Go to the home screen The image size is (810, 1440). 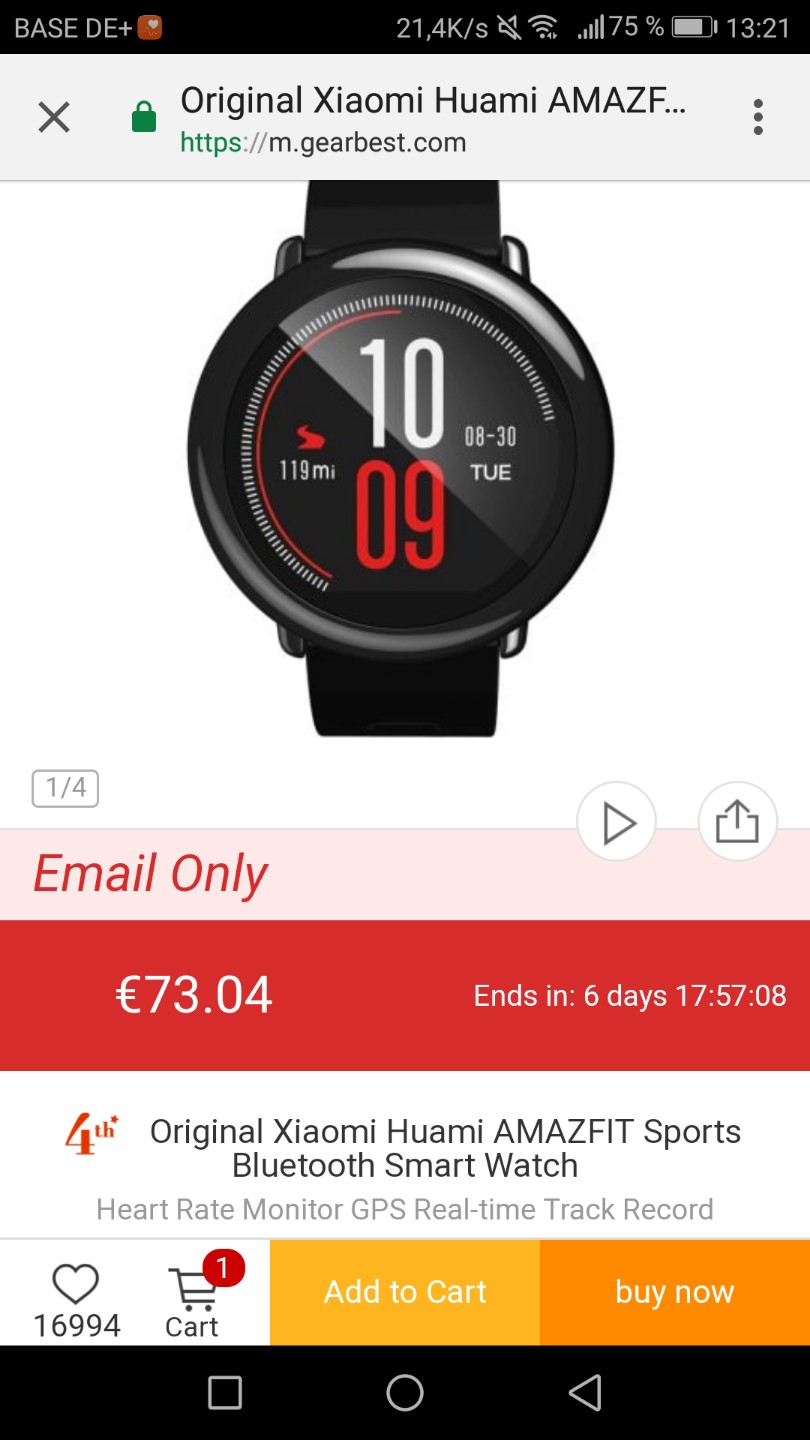pyautogui.click(x=405, y=1392)
